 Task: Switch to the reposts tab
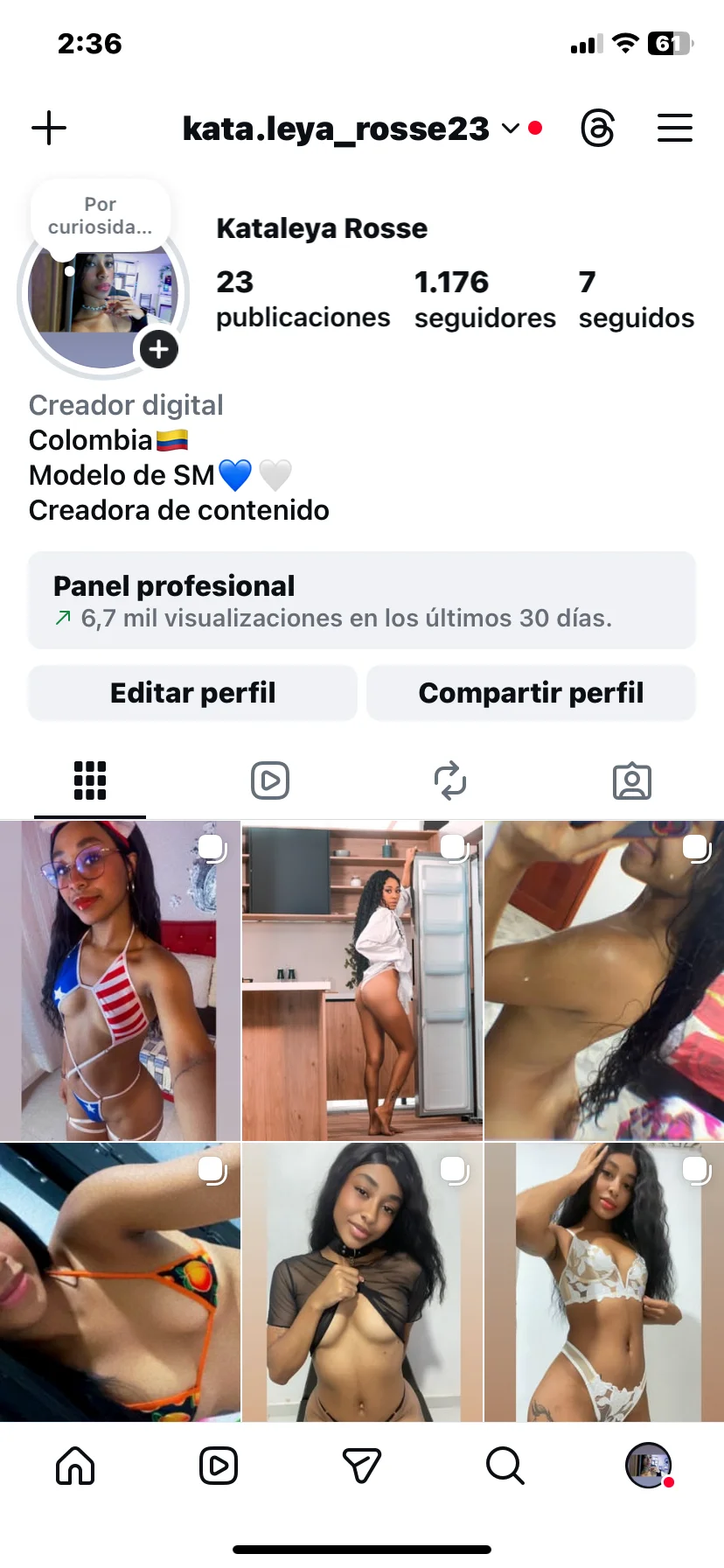point(450,780)
